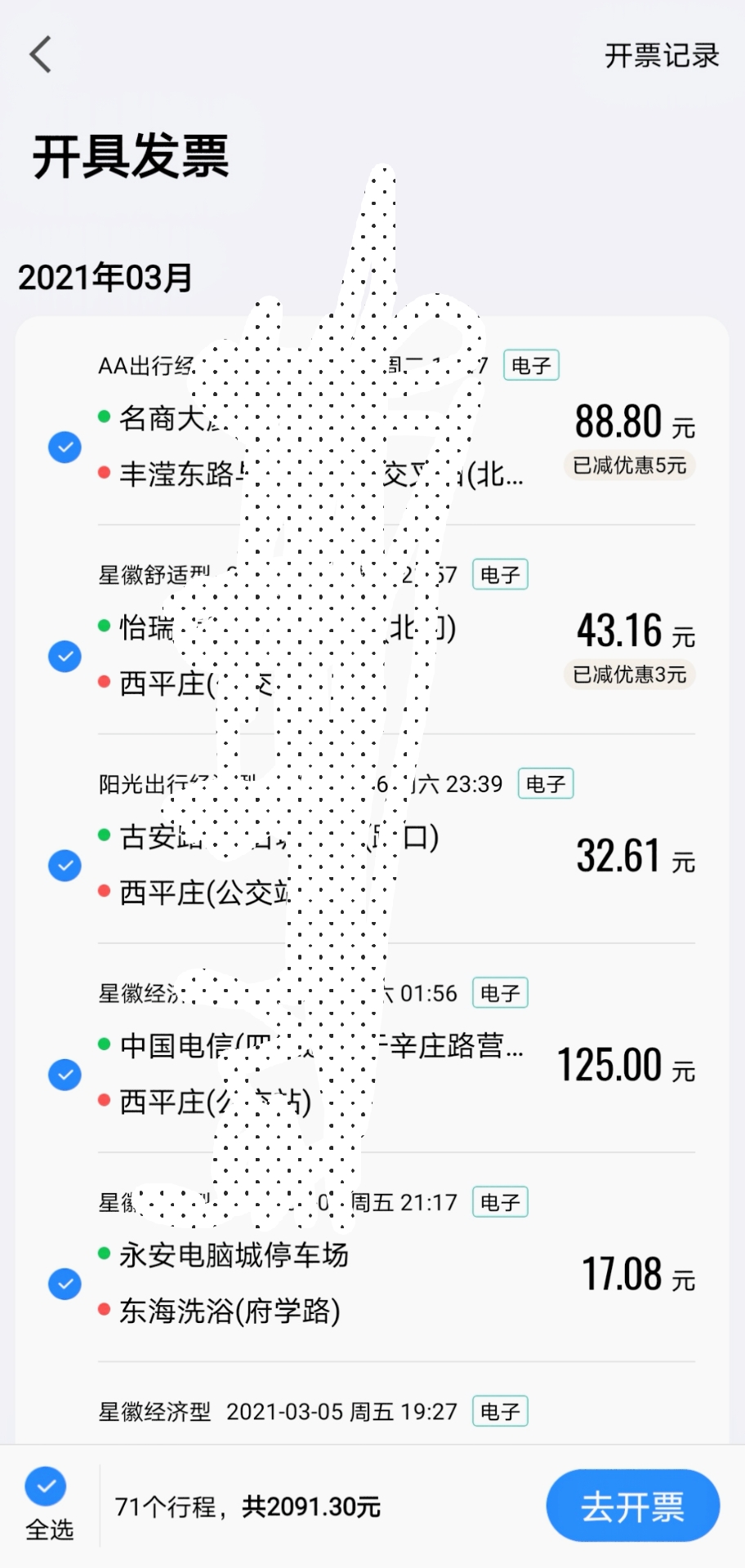Image resolution: width=745 pixels, height=1568 pixels.
Task: Go back using the top-left arrow
Action: click(x=41, y=55)
